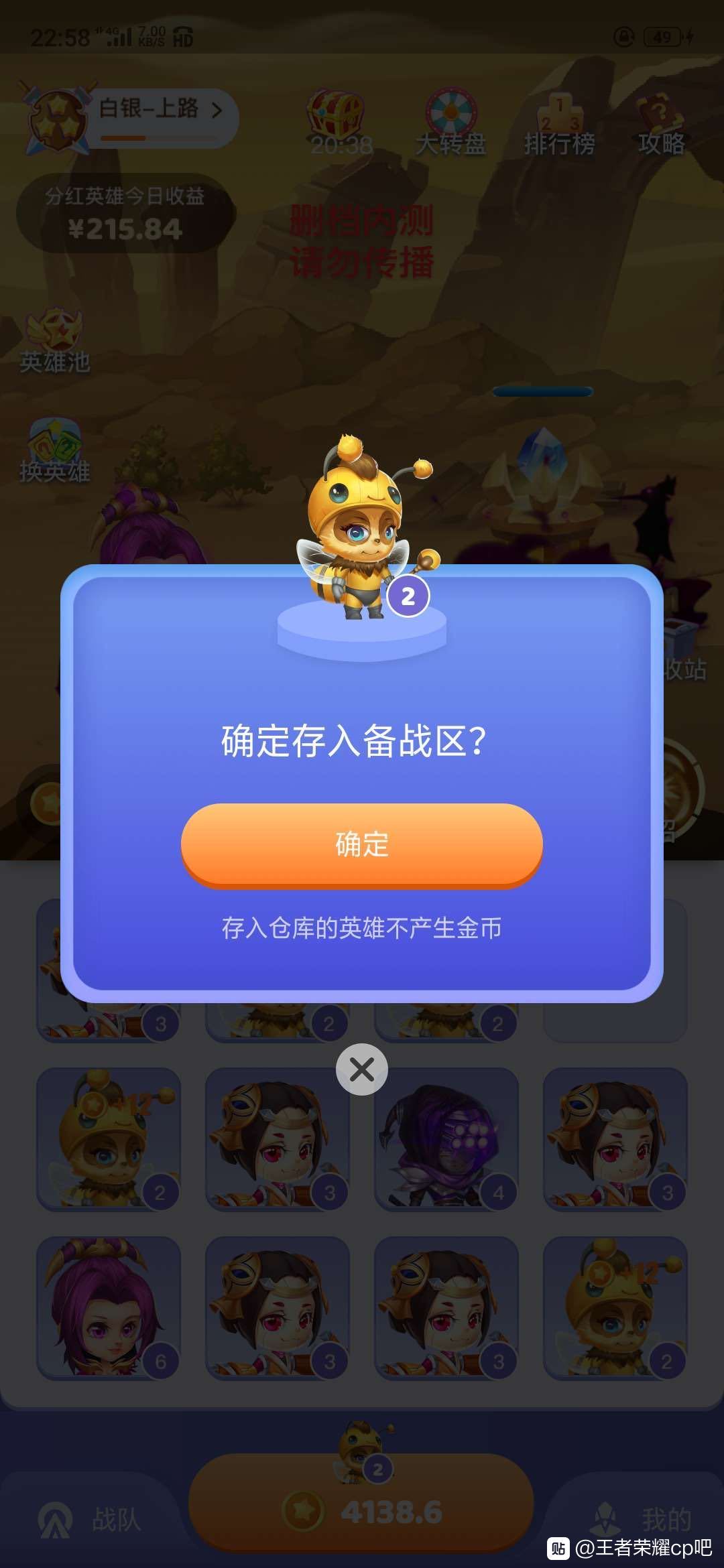The image size is (724, 1568).
Task: Dismiss the dialog using the X button
Action: click(362, 1069)
